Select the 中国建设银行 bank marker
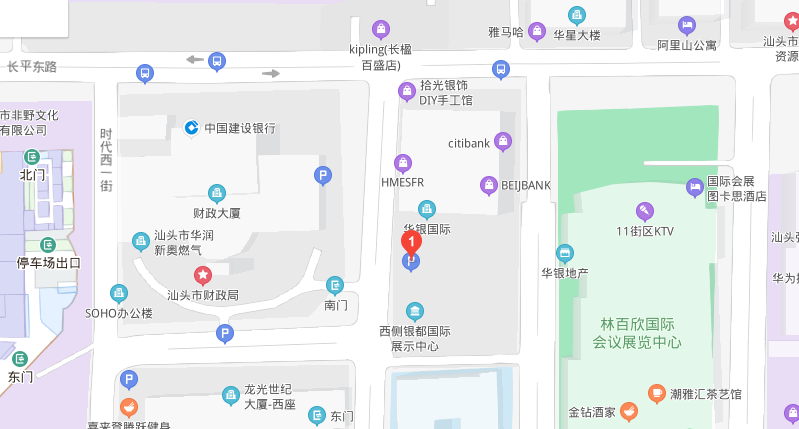 click(190, 127)
